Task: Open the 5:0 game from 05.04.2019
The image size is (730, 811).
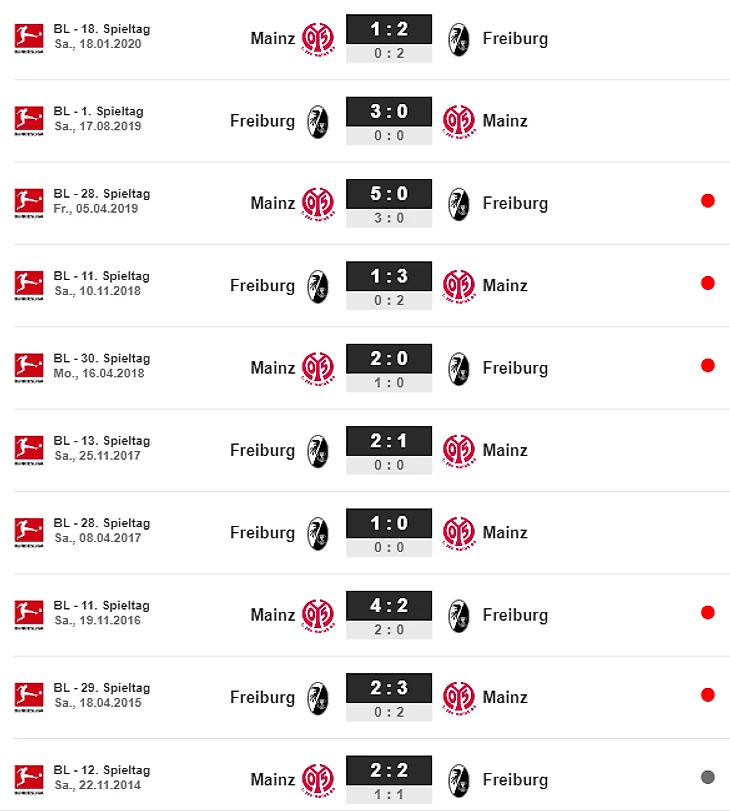Action: point(389,195)
